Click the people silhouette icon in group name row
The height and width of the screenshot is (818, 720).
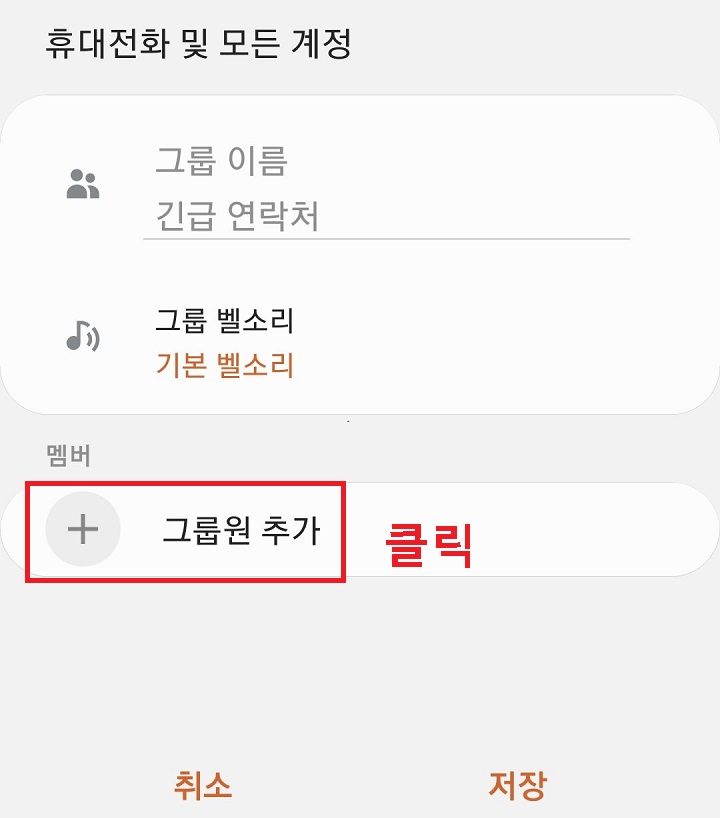coord(85,183)
